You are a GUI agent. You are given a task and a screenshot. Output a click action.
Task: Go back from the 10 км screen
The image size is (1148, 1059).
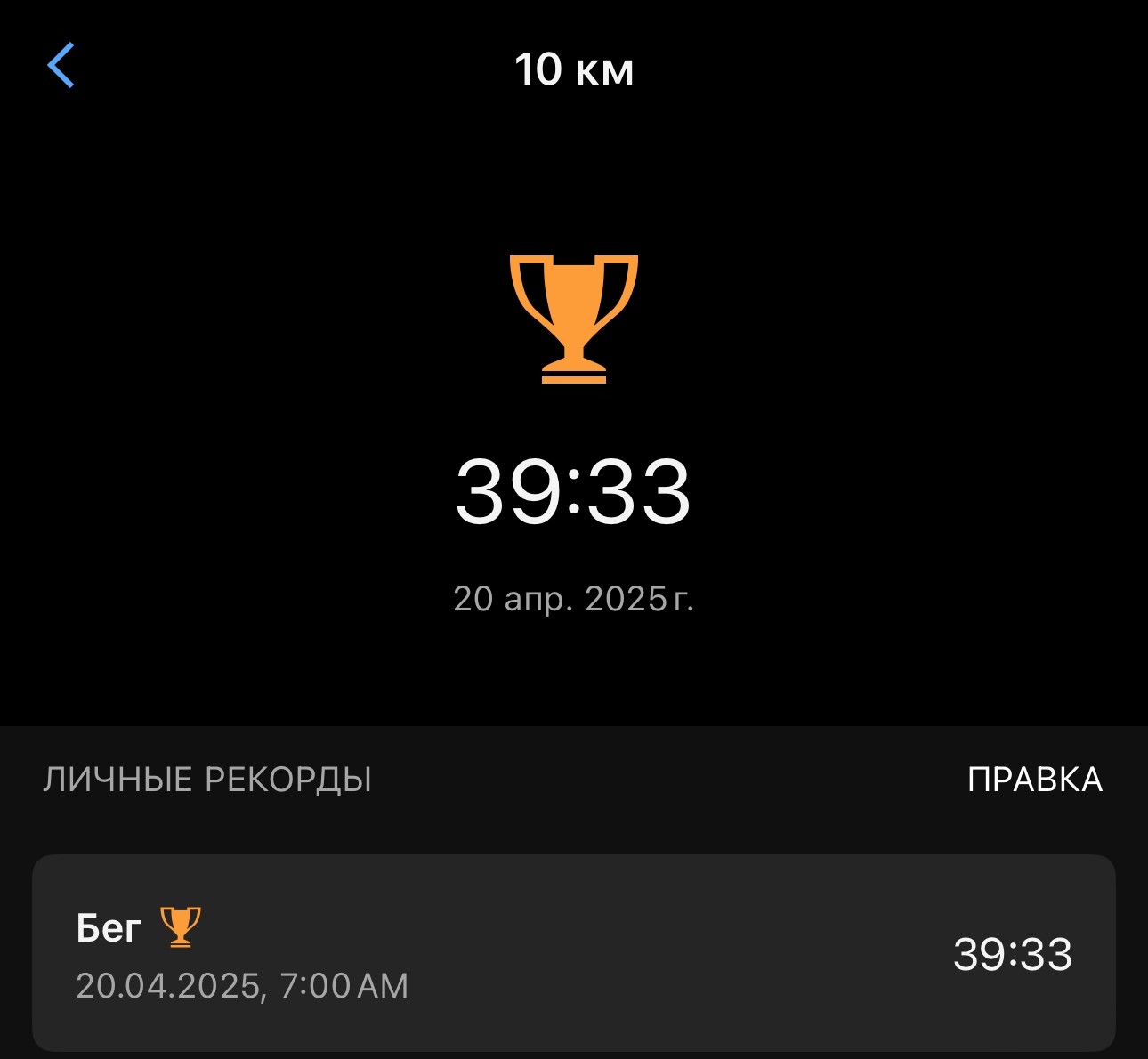click(x=61, y=66)
